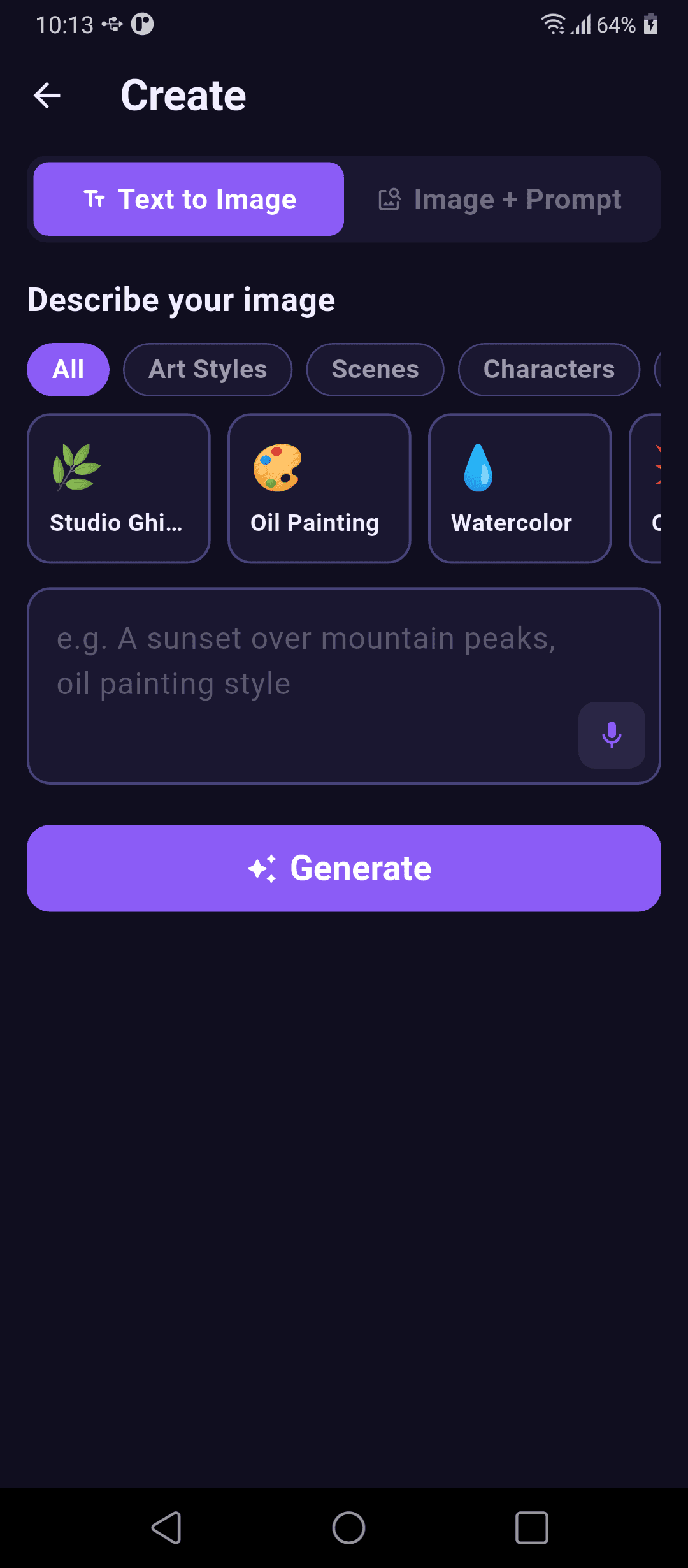This screenshot has height=1568, width=688.
Task: Tap the image icon on Image + Prompt
Action: point(391,198)
